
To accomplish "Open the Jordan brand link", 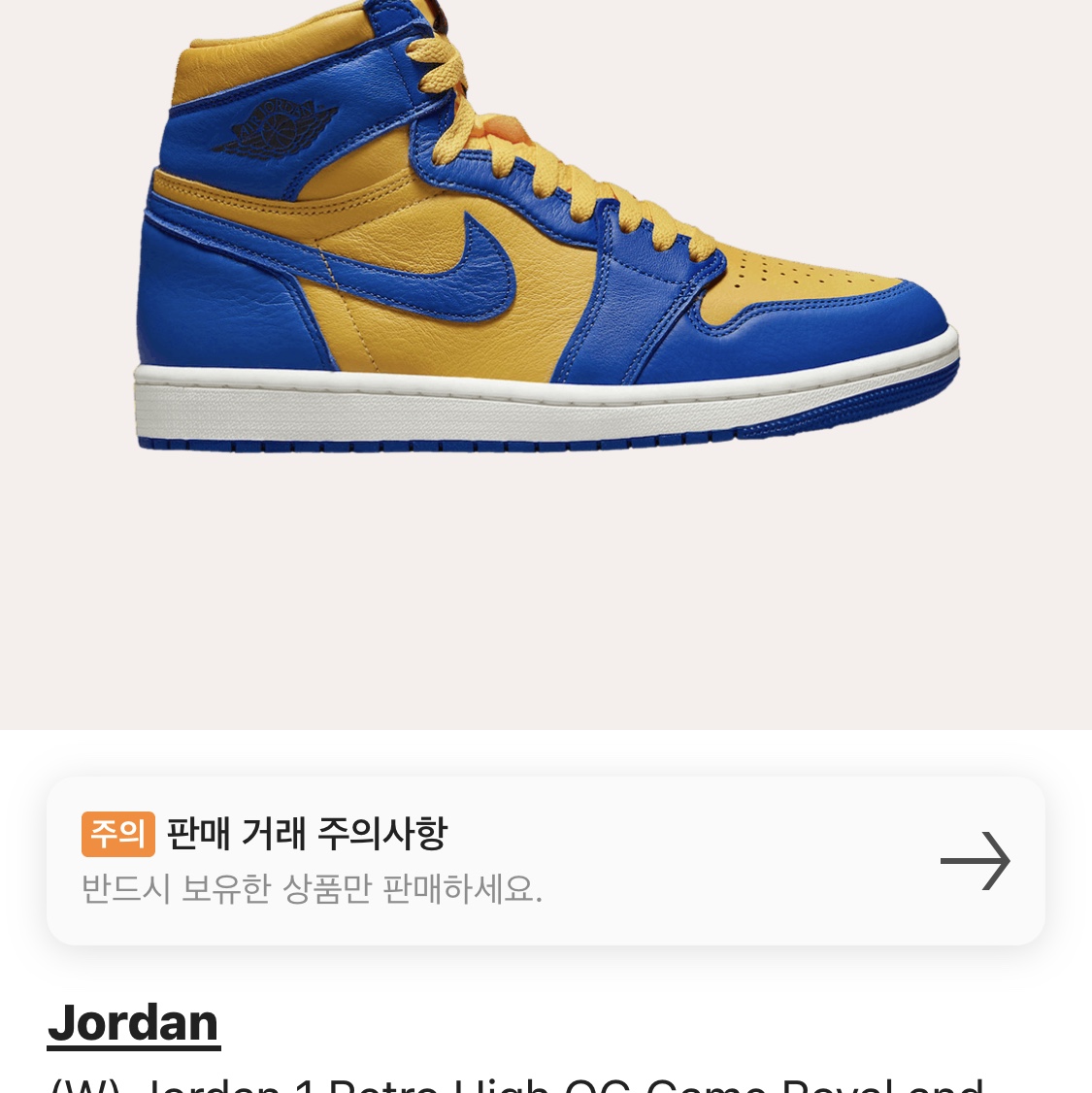I will pyautogui.click(x=134, y=1023).
